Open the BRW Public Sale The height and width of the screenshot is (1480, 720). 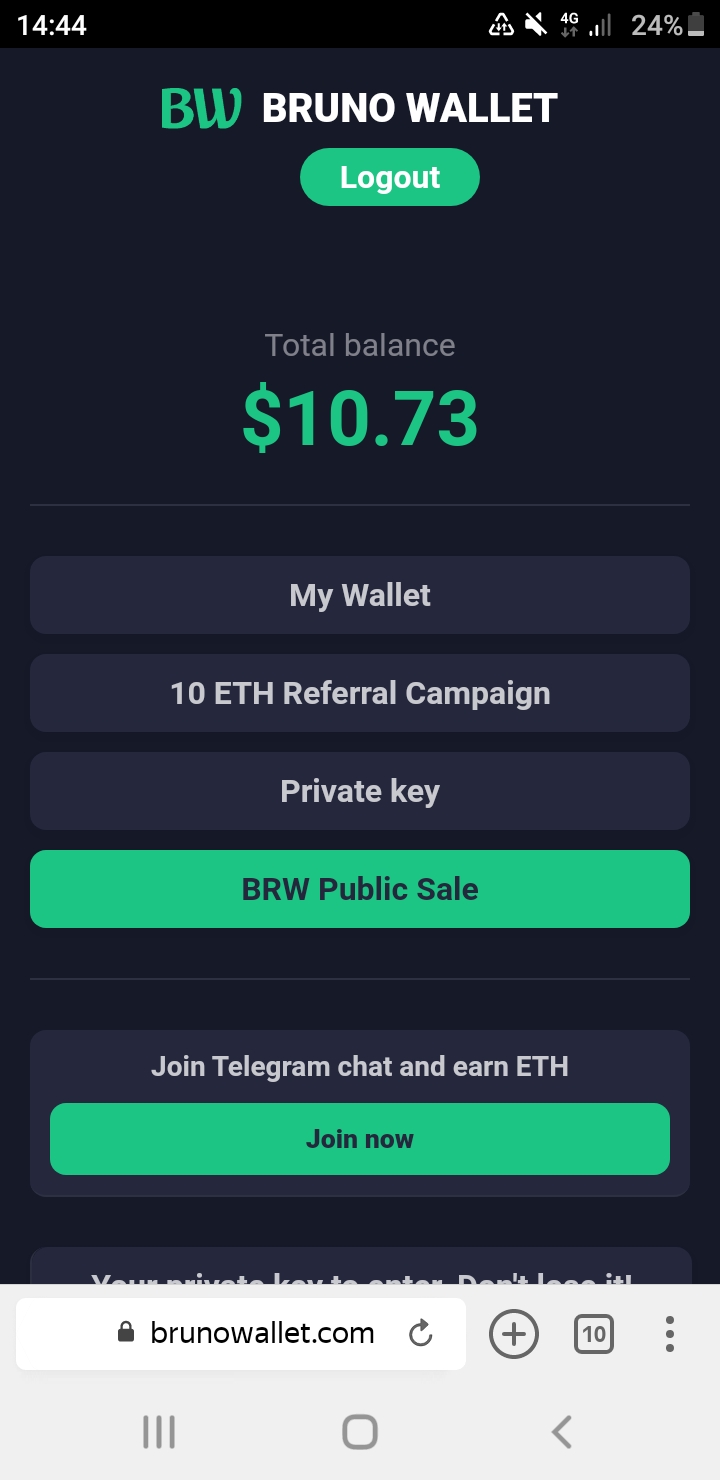tap(360, 889)
